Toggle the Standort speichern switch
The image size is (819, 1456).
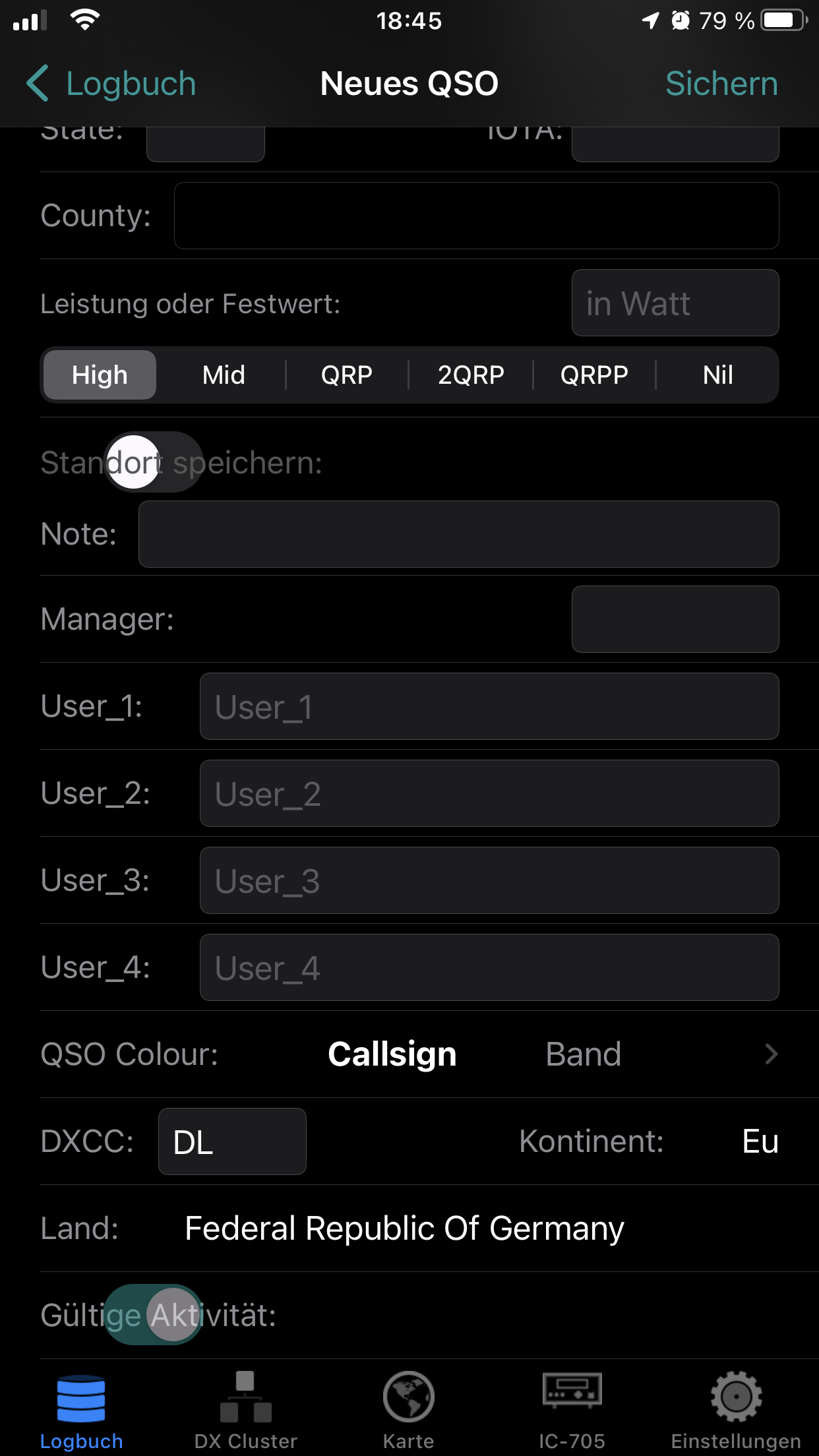coord(153,462)
